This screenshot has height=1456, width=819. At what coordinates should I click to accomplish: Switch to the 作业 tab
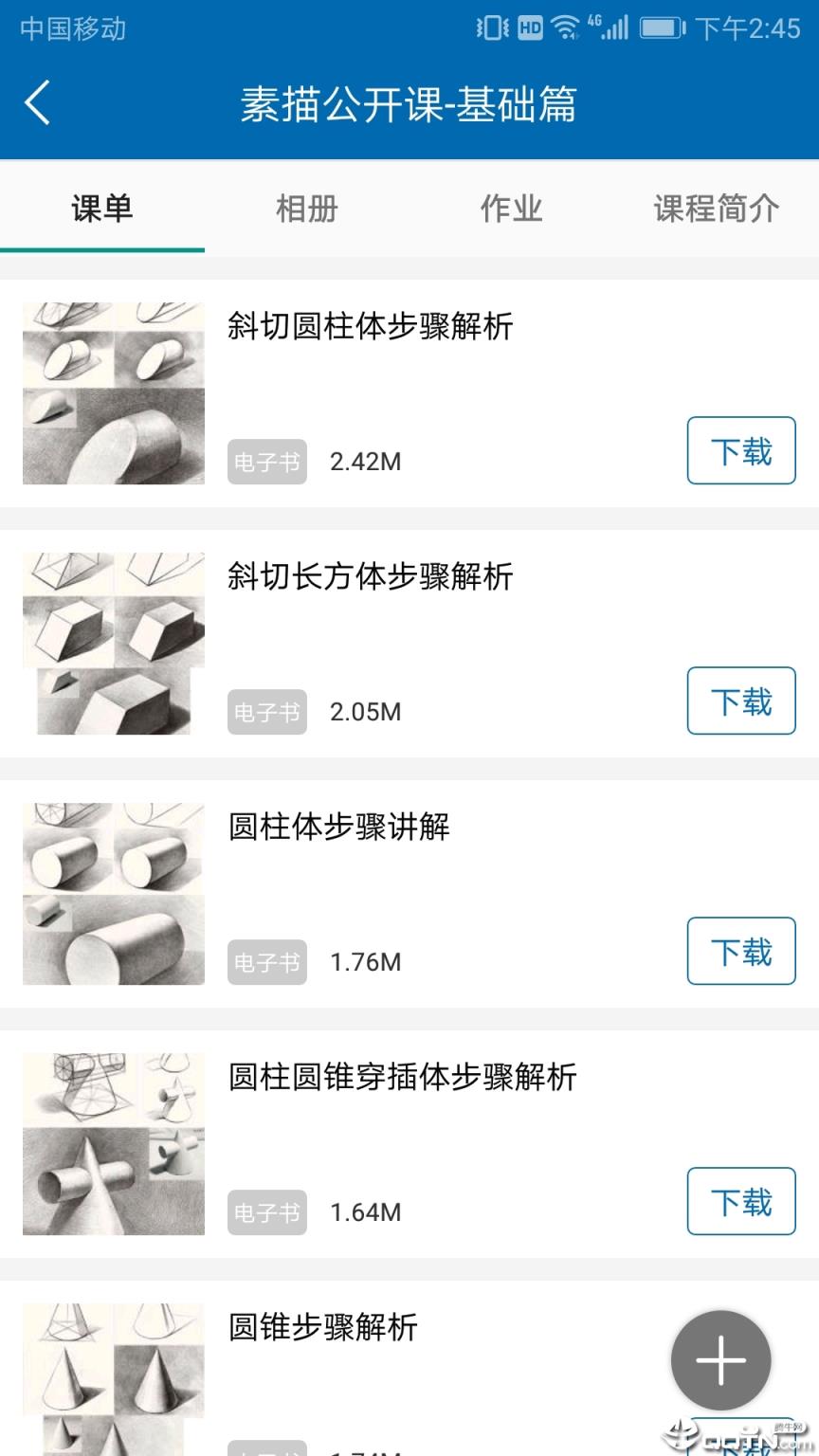point(510,209)
